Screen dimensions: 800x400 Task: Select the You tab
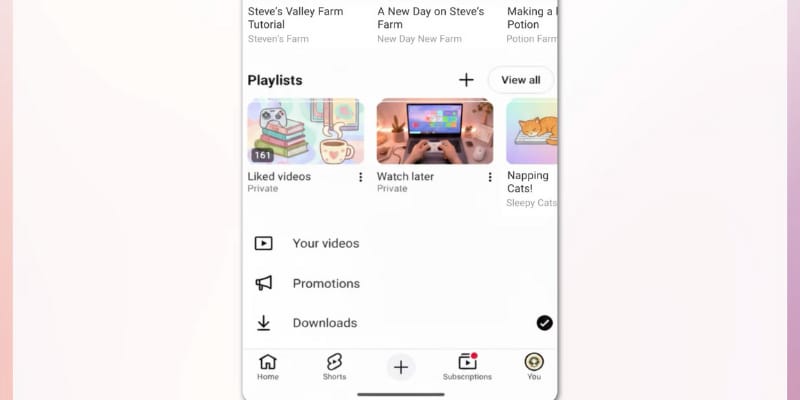coord(534,367)
